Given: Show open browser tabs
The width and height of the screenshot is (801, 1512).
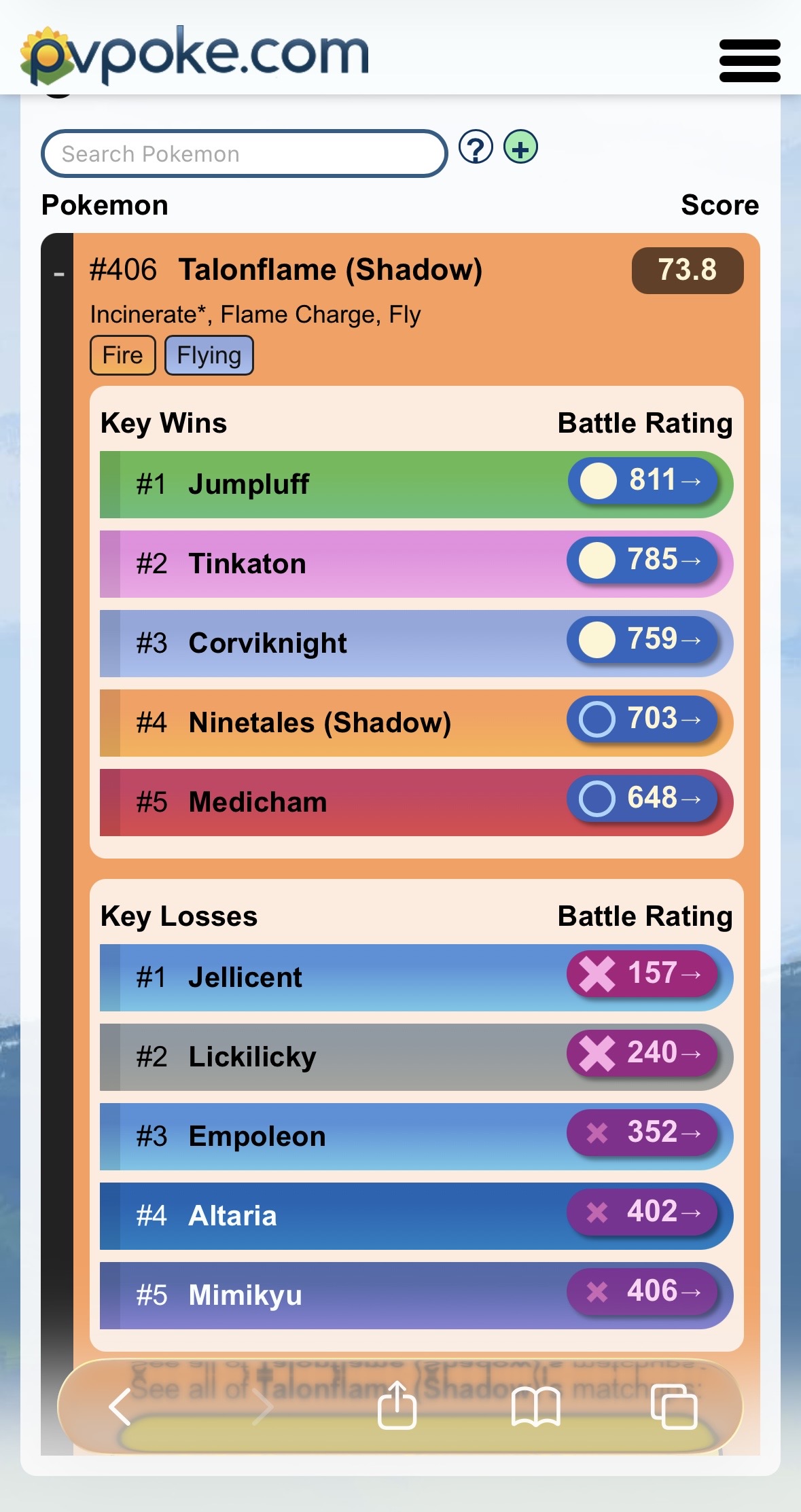Looking at the screenshot, I should point(673,1407).
